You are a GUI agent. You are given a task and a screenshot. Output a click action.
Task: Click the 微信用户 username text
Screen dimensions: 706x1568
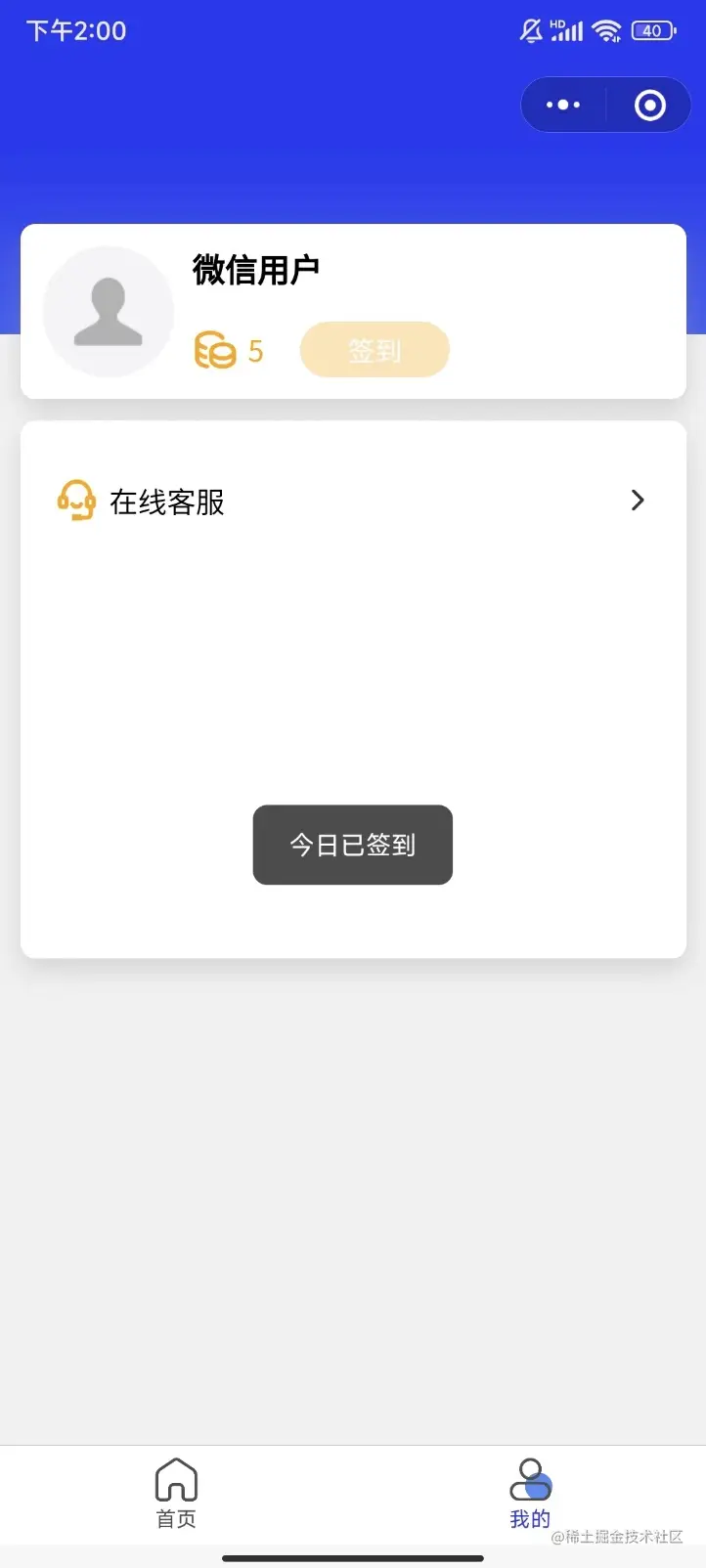(x=256, y=268)
